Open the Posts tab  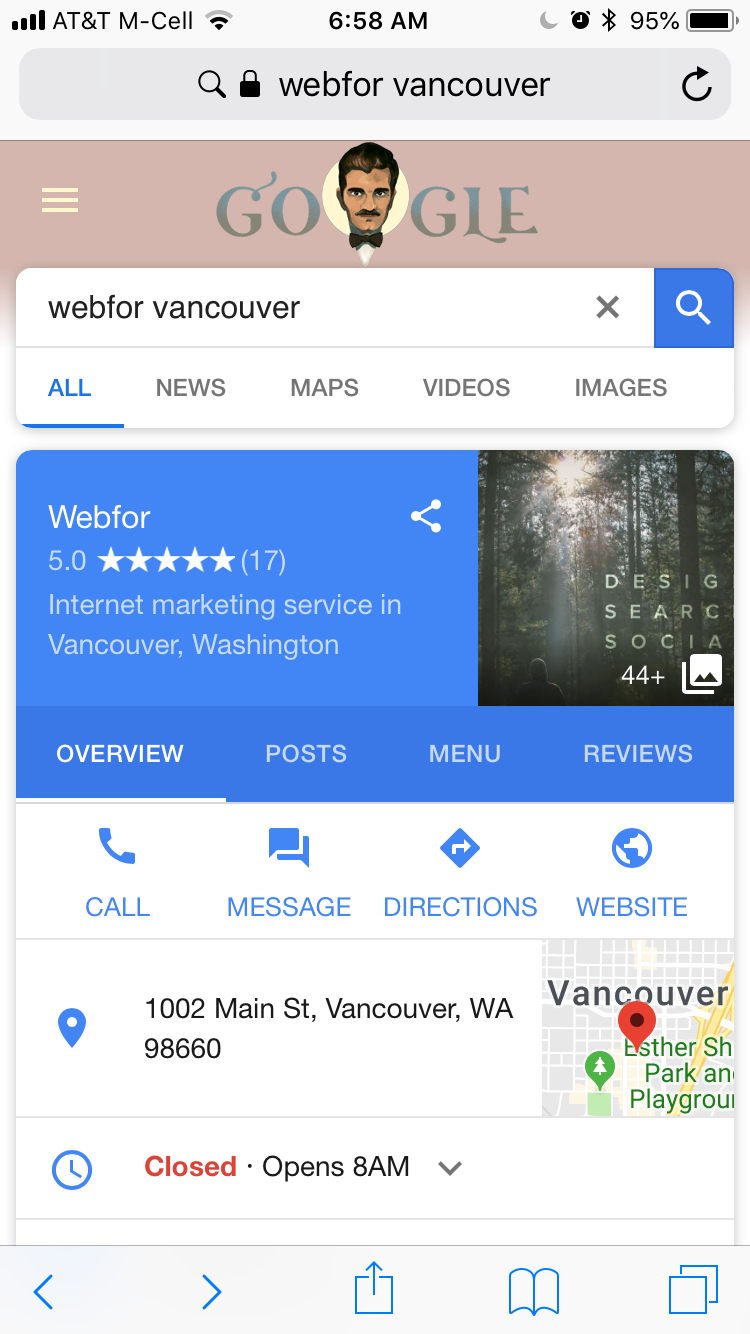(x=306, y=754)
